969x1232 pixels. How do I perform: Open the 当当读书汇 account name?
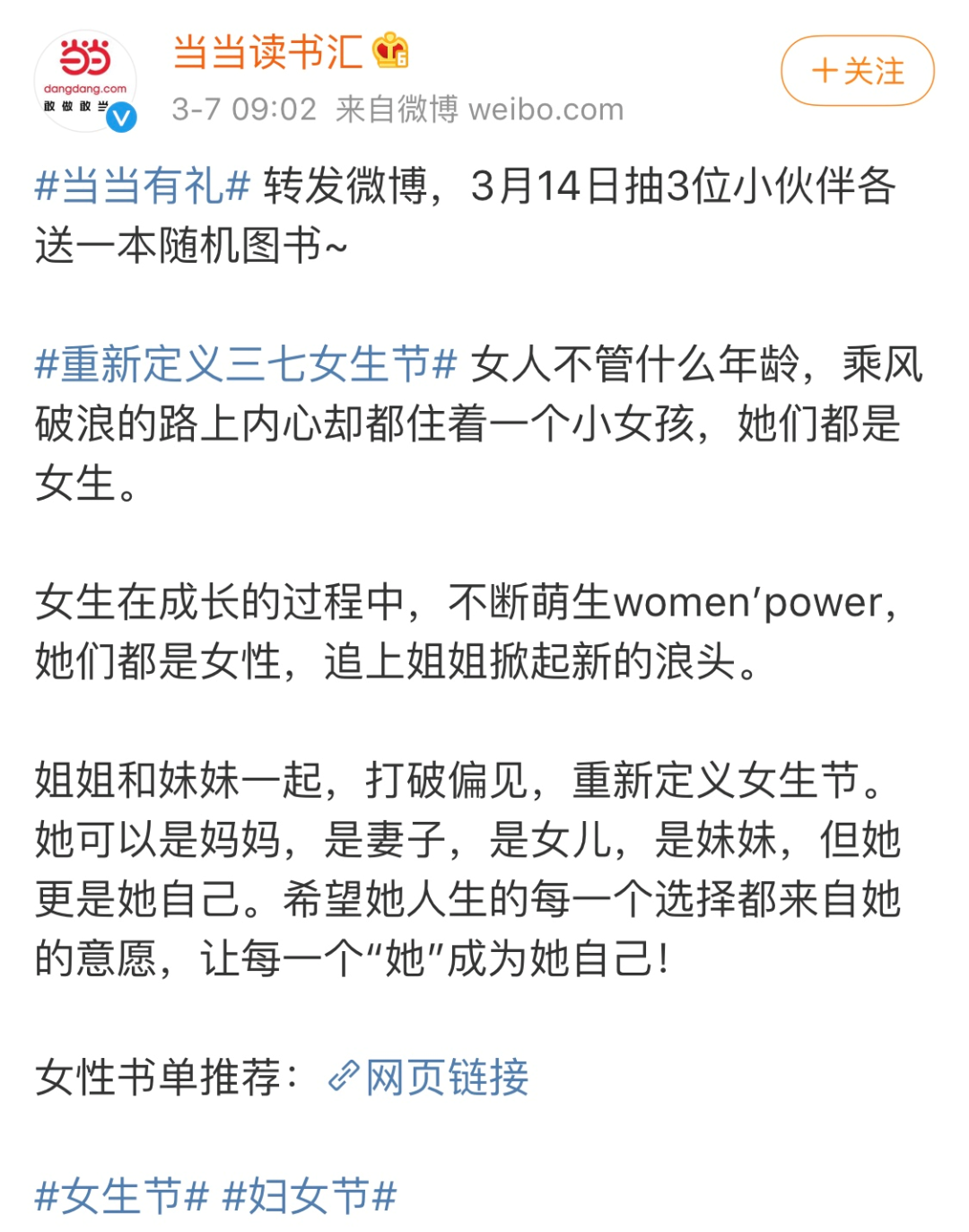267,52
